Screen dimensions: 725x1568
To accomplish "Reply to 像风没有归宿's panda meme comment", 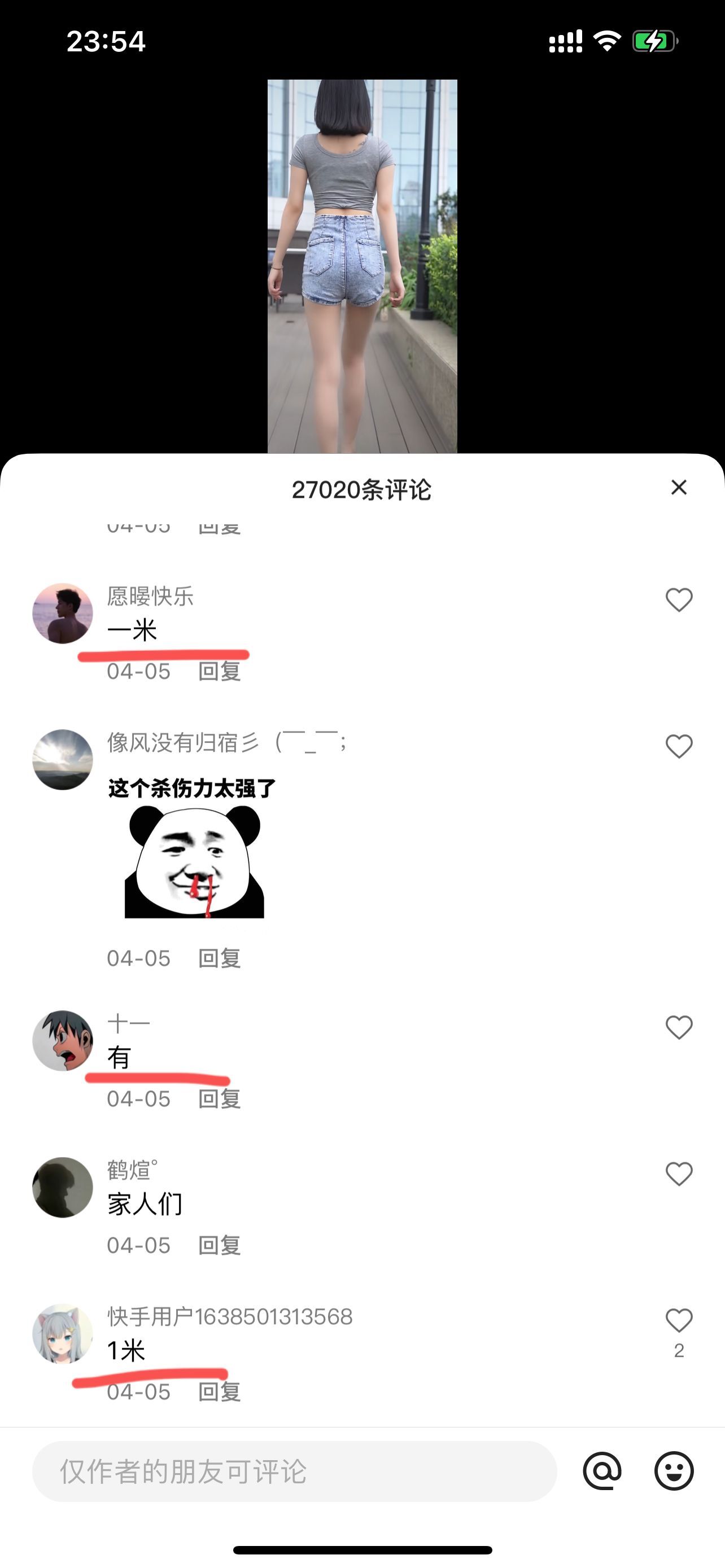I will click(219, 959).
